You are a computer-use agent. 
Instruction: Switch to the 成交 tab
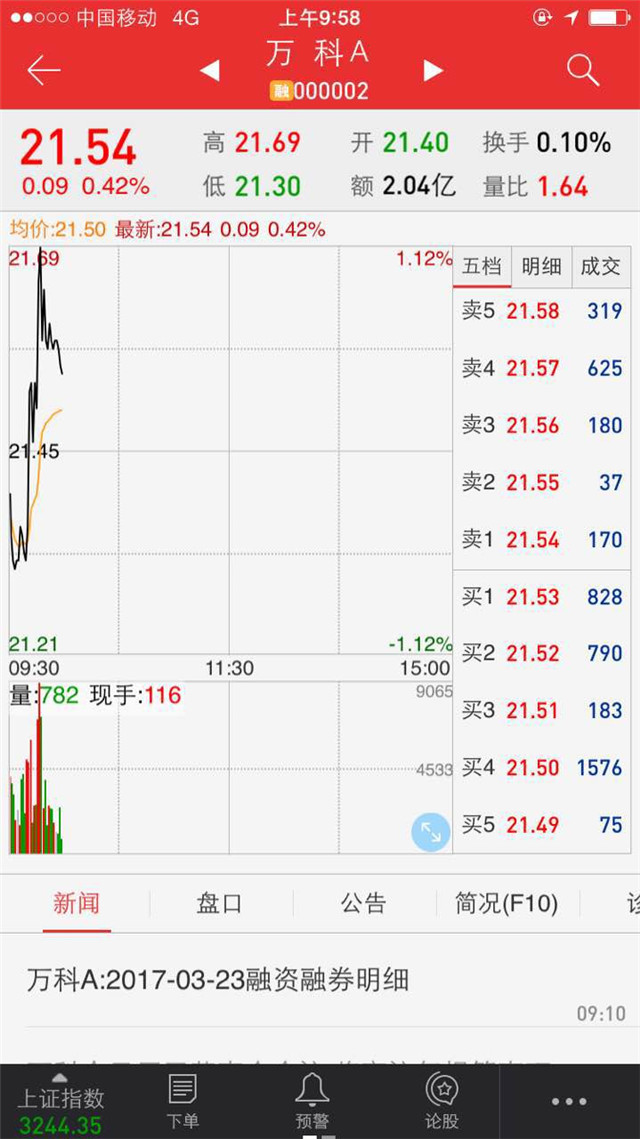coord(601,266)
